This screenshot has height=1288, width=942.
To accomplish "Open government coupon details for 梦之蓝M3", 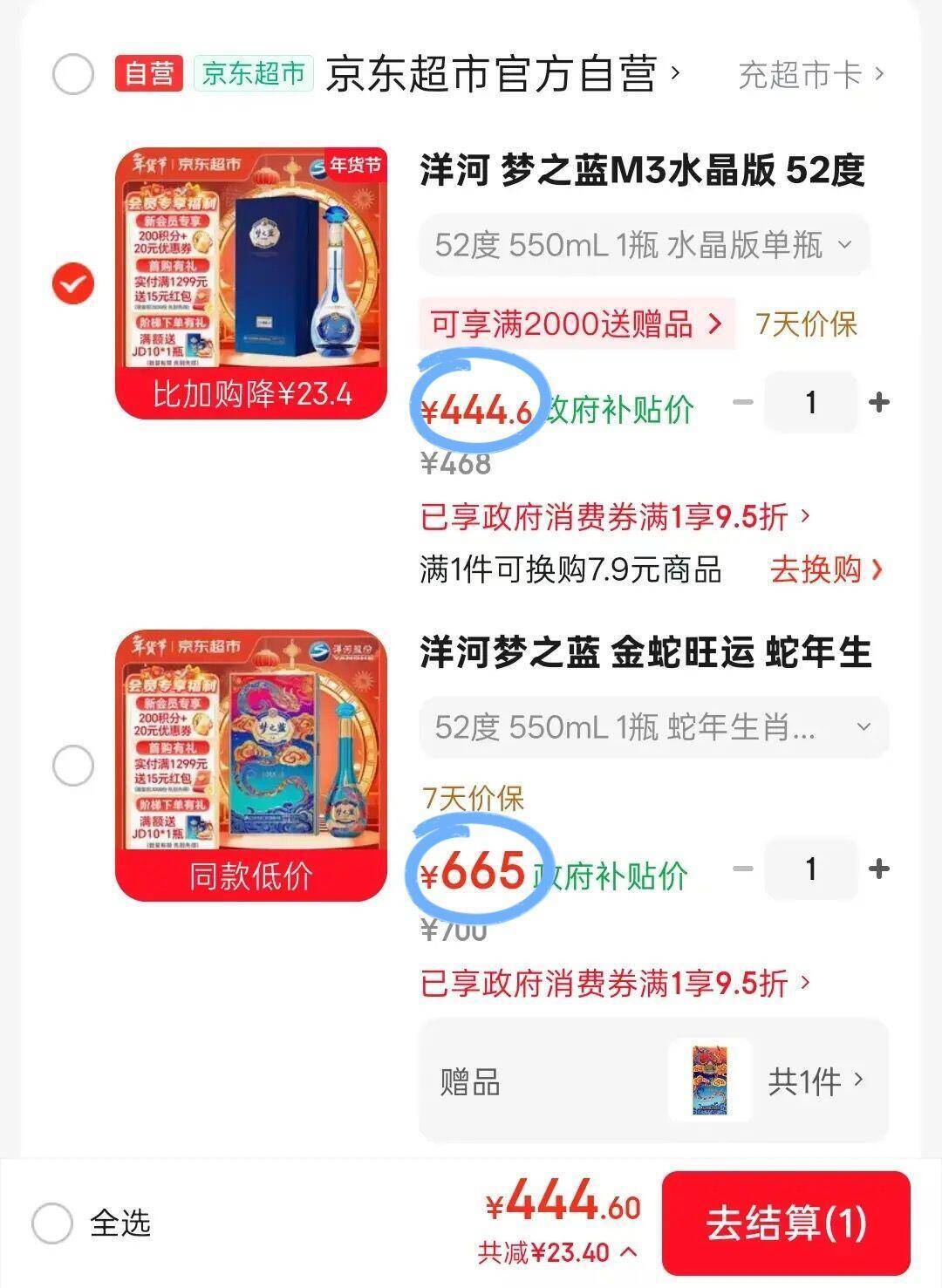I will coord(616,517).
